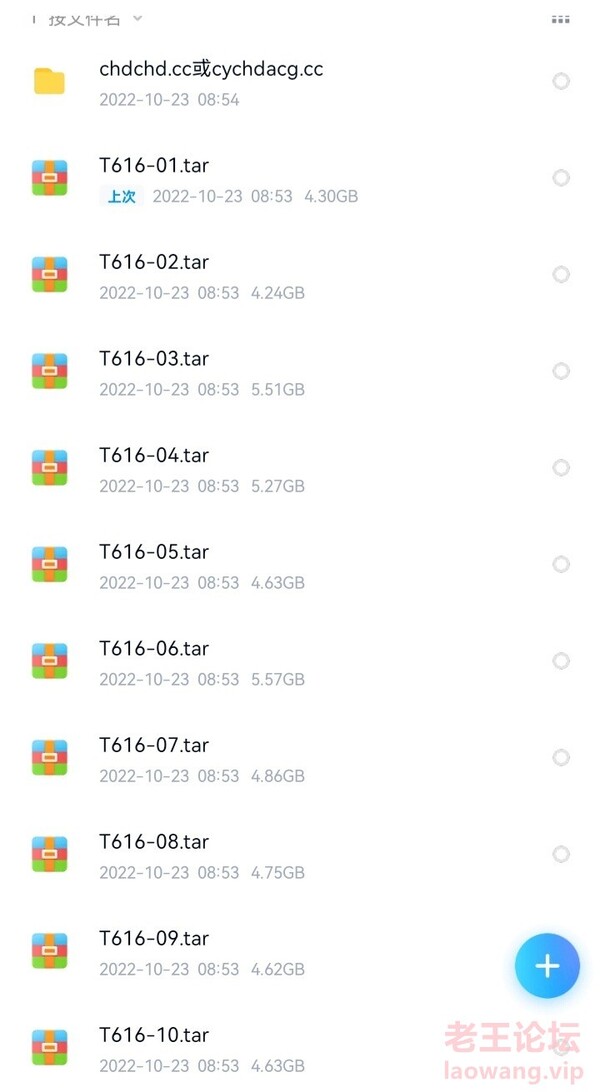Select the T616-02.tar checkbox circle
Viewport: 600px width, 1092px height.
click(561, 274)
